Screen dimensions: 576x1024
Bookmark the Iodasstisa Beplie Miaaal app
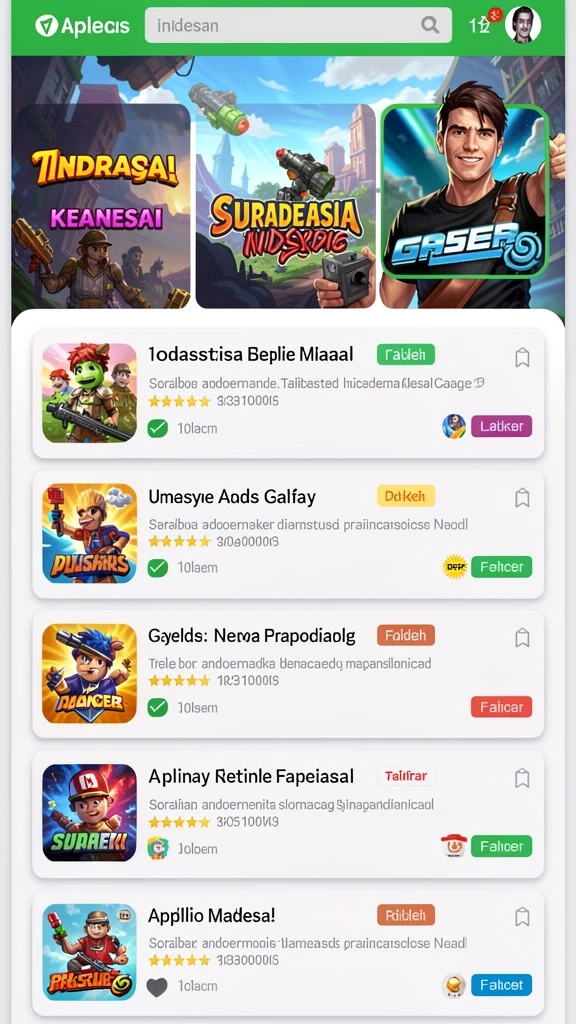pyautogui.click(x=522, y=358)
